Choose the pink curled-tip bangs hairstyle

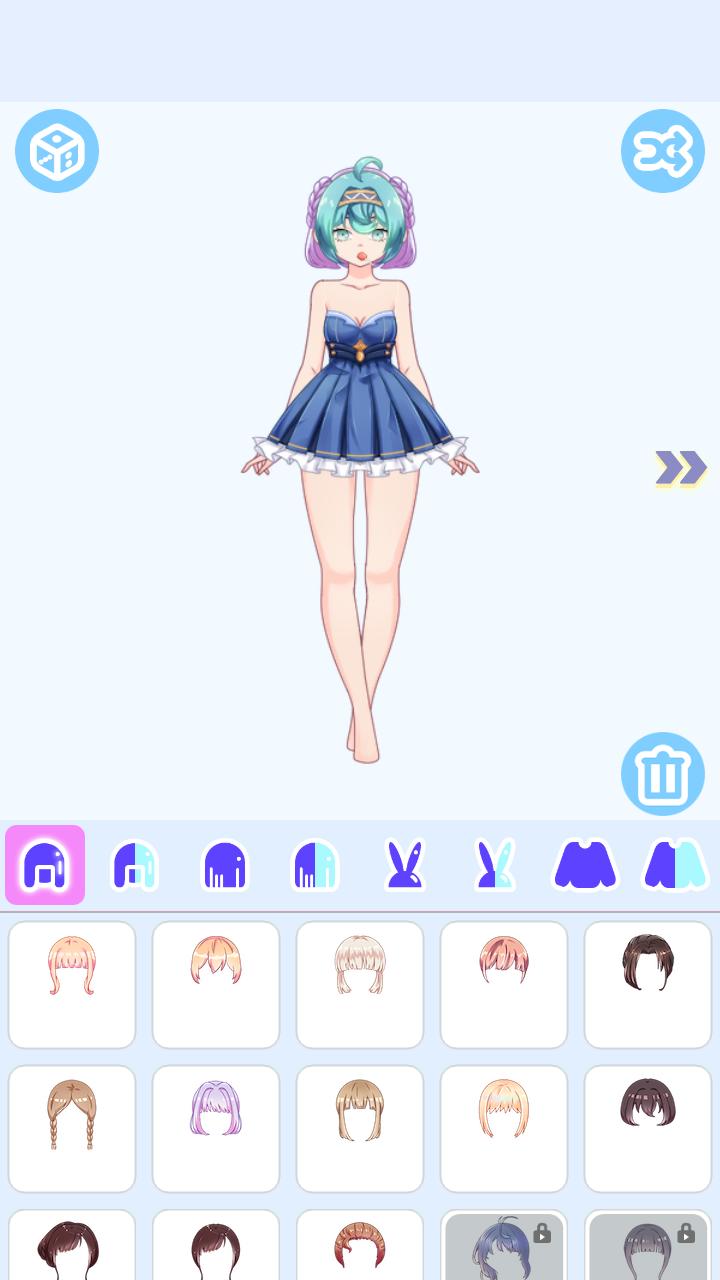72,984
